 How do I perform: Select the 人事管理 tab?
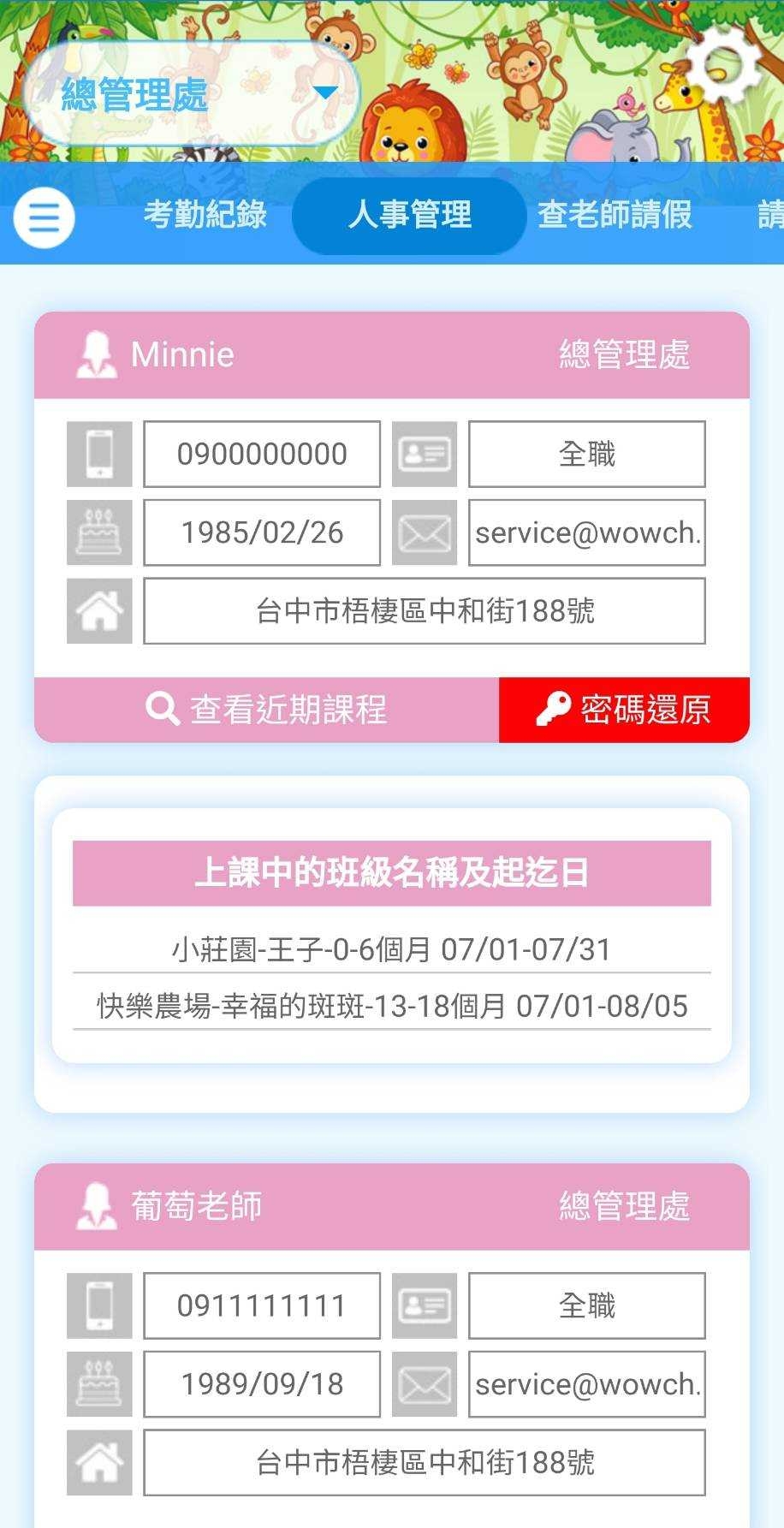tap(409, 214)
